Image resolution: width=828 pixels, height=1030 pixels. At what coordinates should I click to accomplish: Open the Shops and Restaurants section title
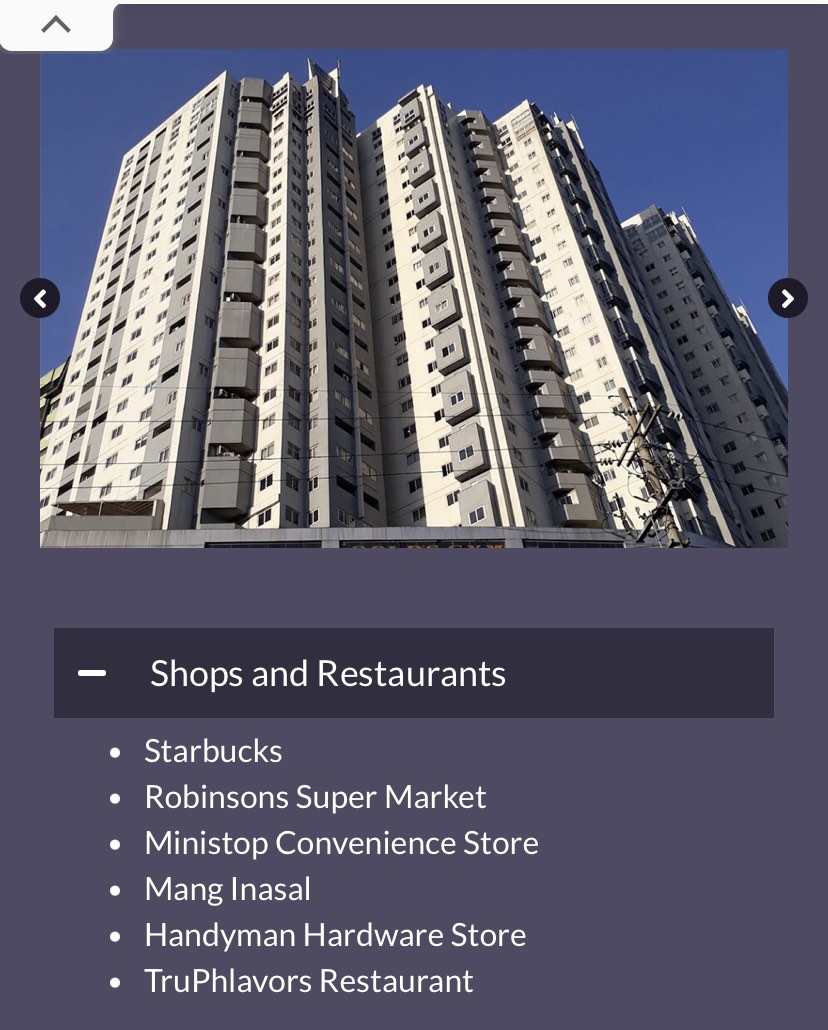tap(327, 673)
